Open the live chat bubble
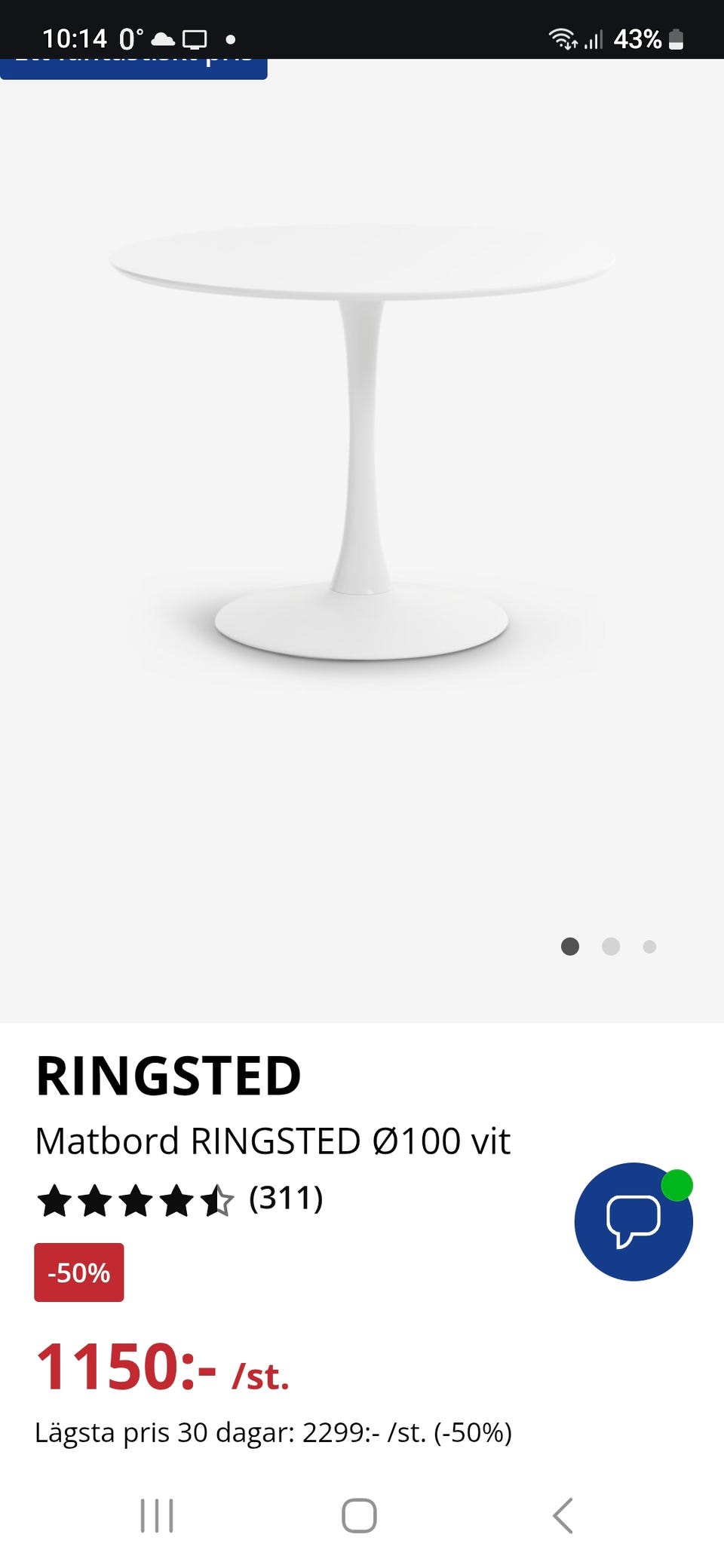The width and height of the screenshot is (724, 1568). point(633,1221)
